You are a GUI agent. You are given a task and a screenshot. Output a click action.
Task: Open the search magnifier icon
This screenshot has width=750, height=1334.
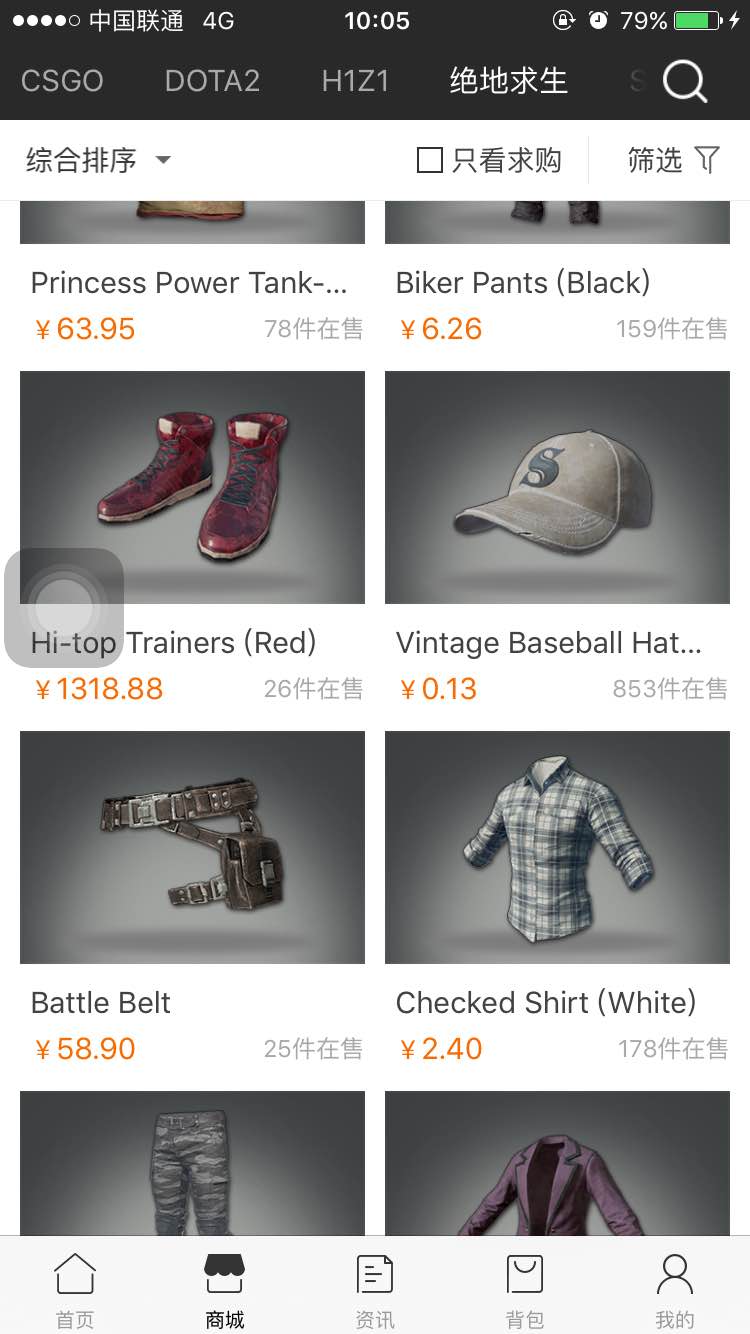click(685, 81)
